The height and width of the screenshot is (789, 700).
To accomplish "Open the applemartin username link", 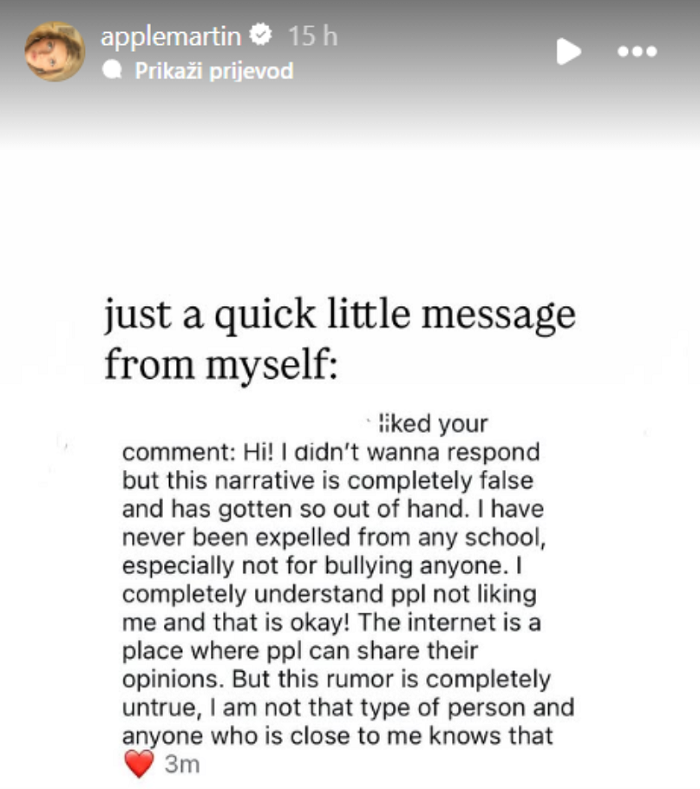I will 171,37.
